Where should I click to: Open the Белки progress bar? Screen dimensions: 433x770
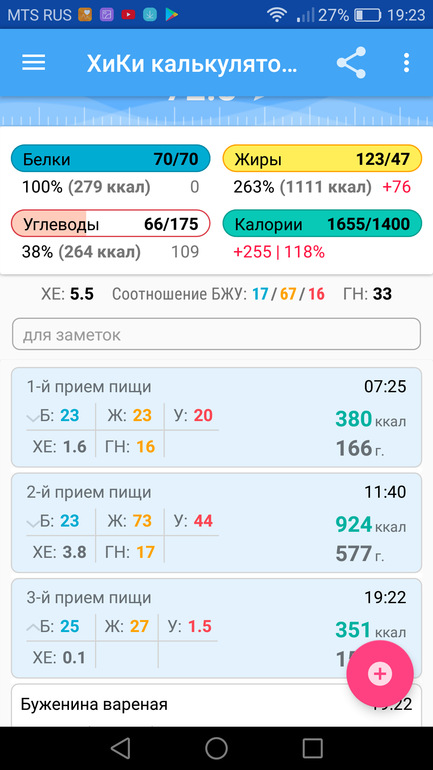[110, 159]
